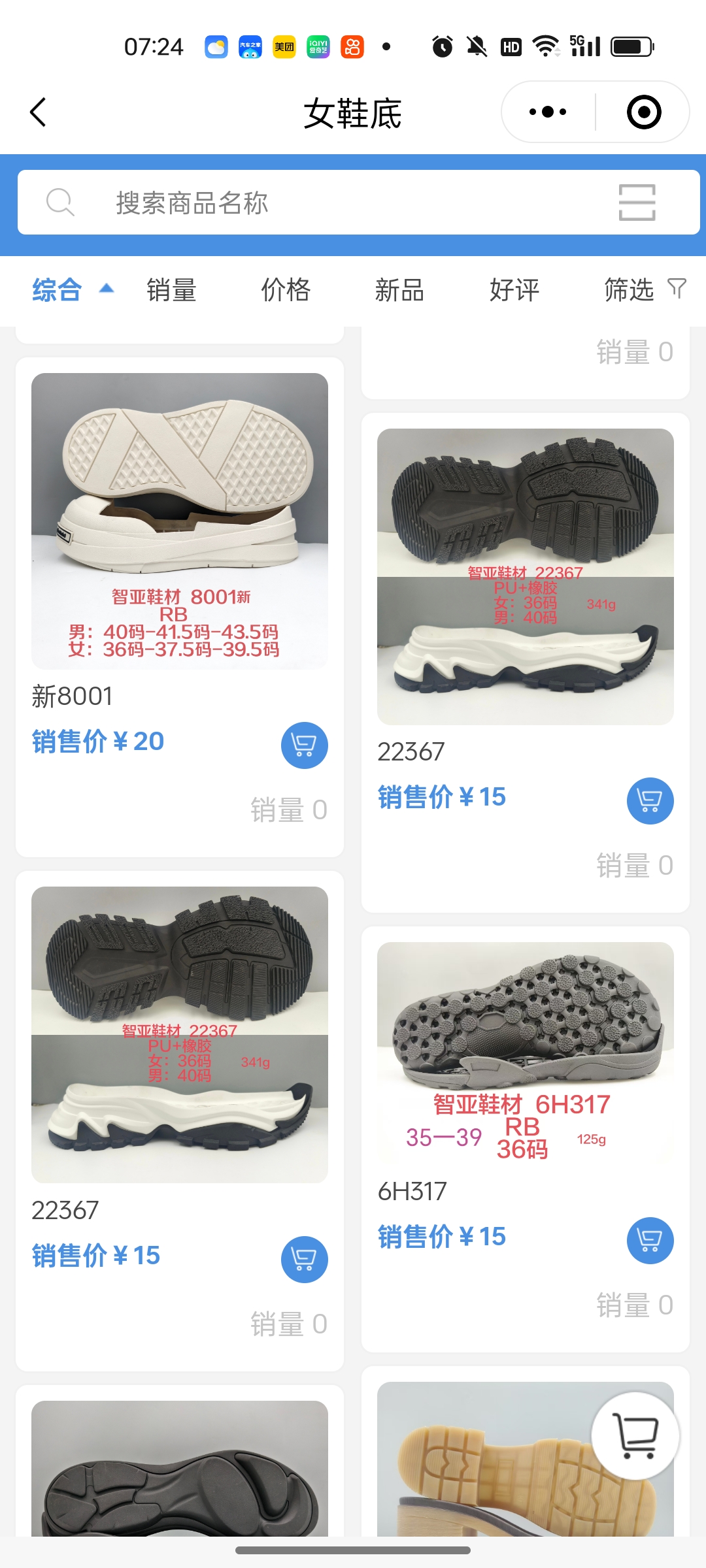Show 新品 products
The width and height of the screenshot is (706, 1568).
tap(399, 290)
